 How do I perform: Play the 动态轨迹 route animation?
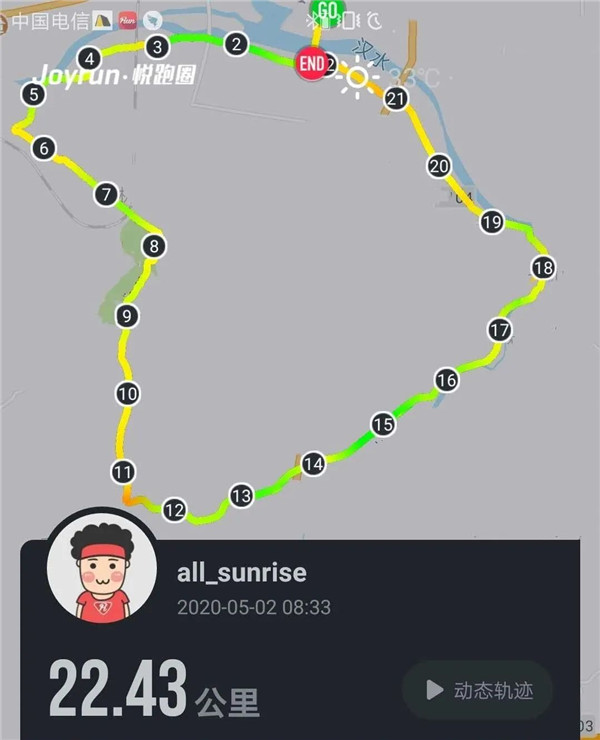(x=477, y=690)
